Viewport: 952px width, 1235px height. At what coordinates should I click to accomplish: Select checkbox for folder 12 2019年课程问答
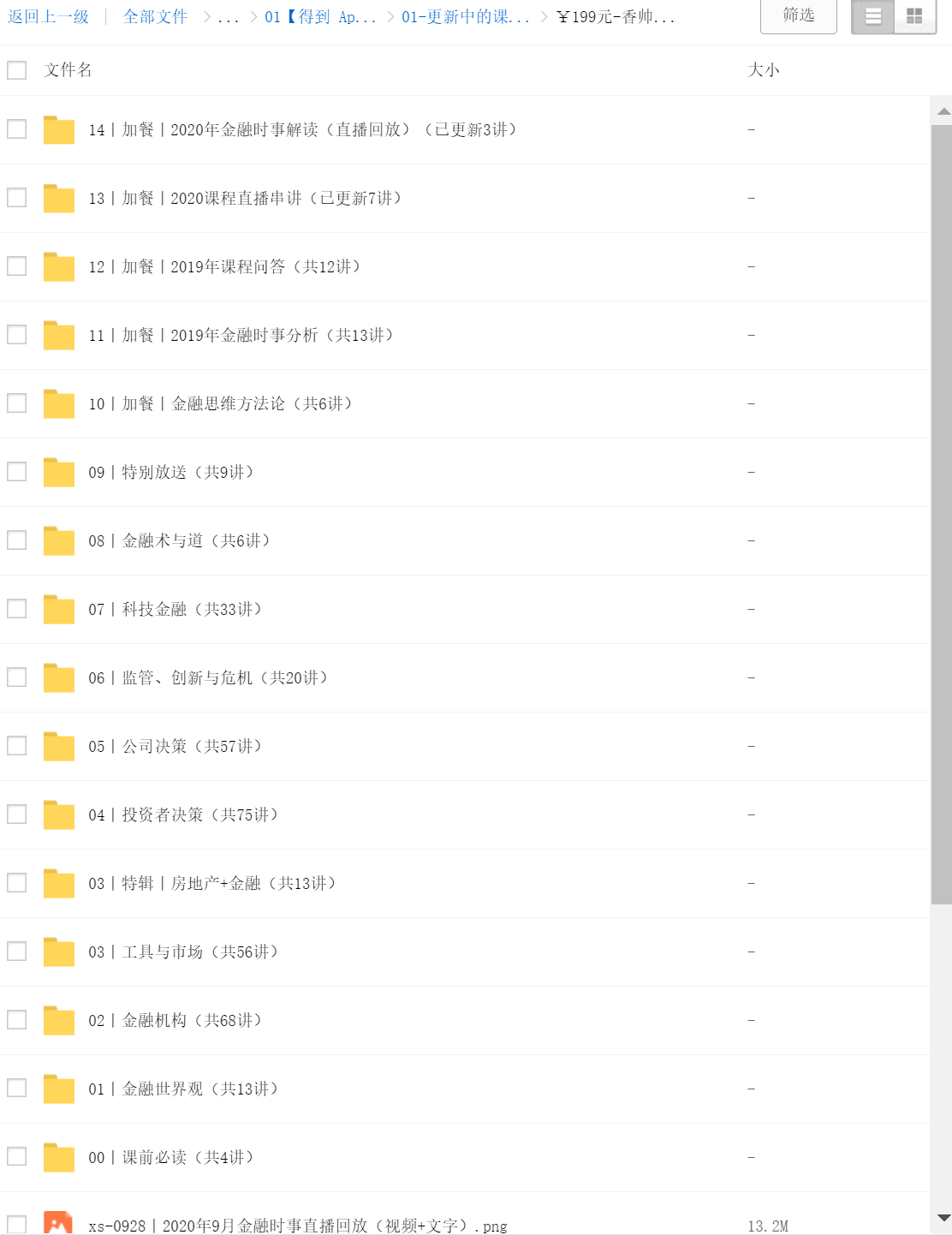pyautogui.click(x=17, y=266)
